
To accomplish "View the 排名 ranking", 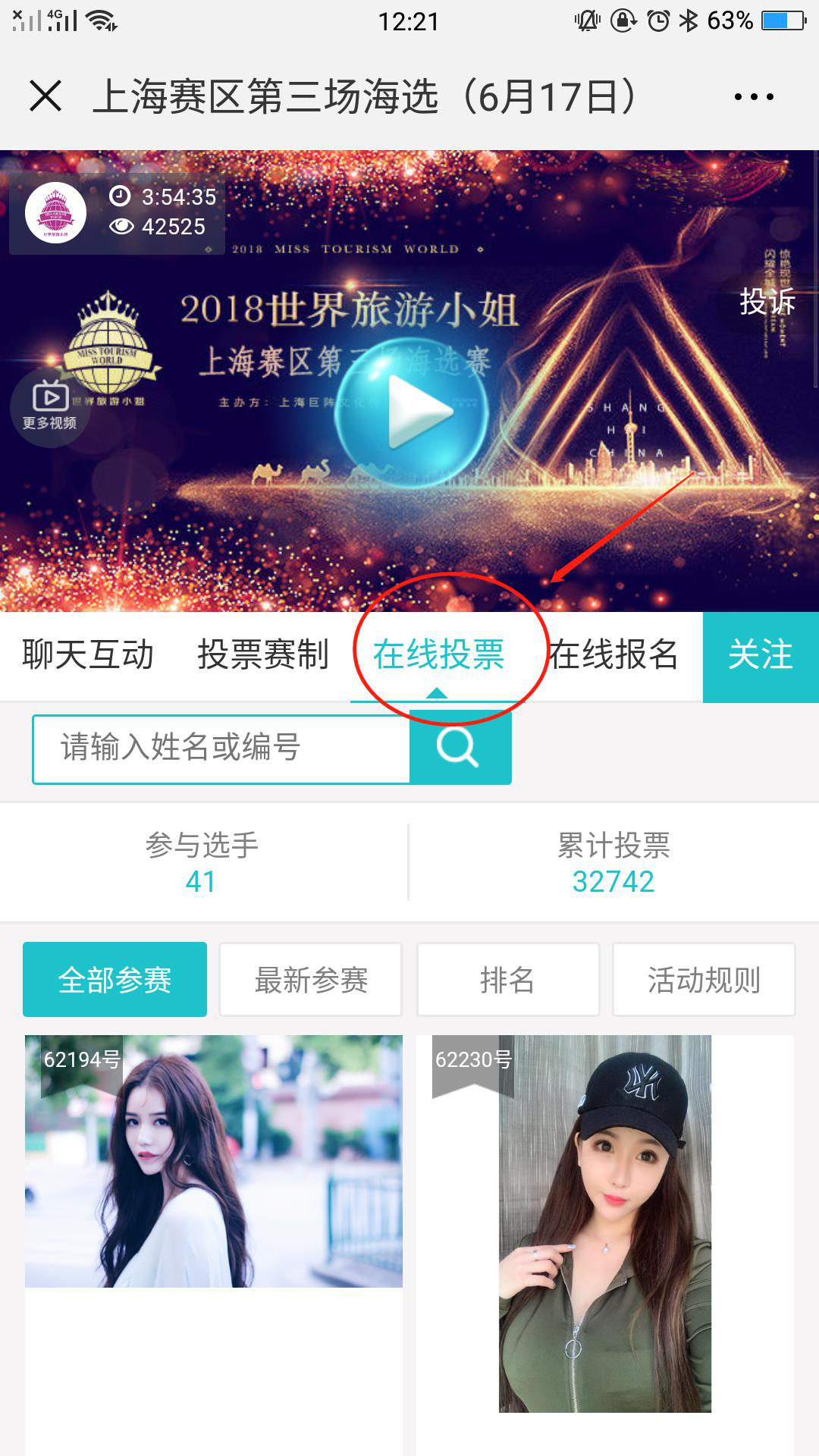I will click(507, 980).
